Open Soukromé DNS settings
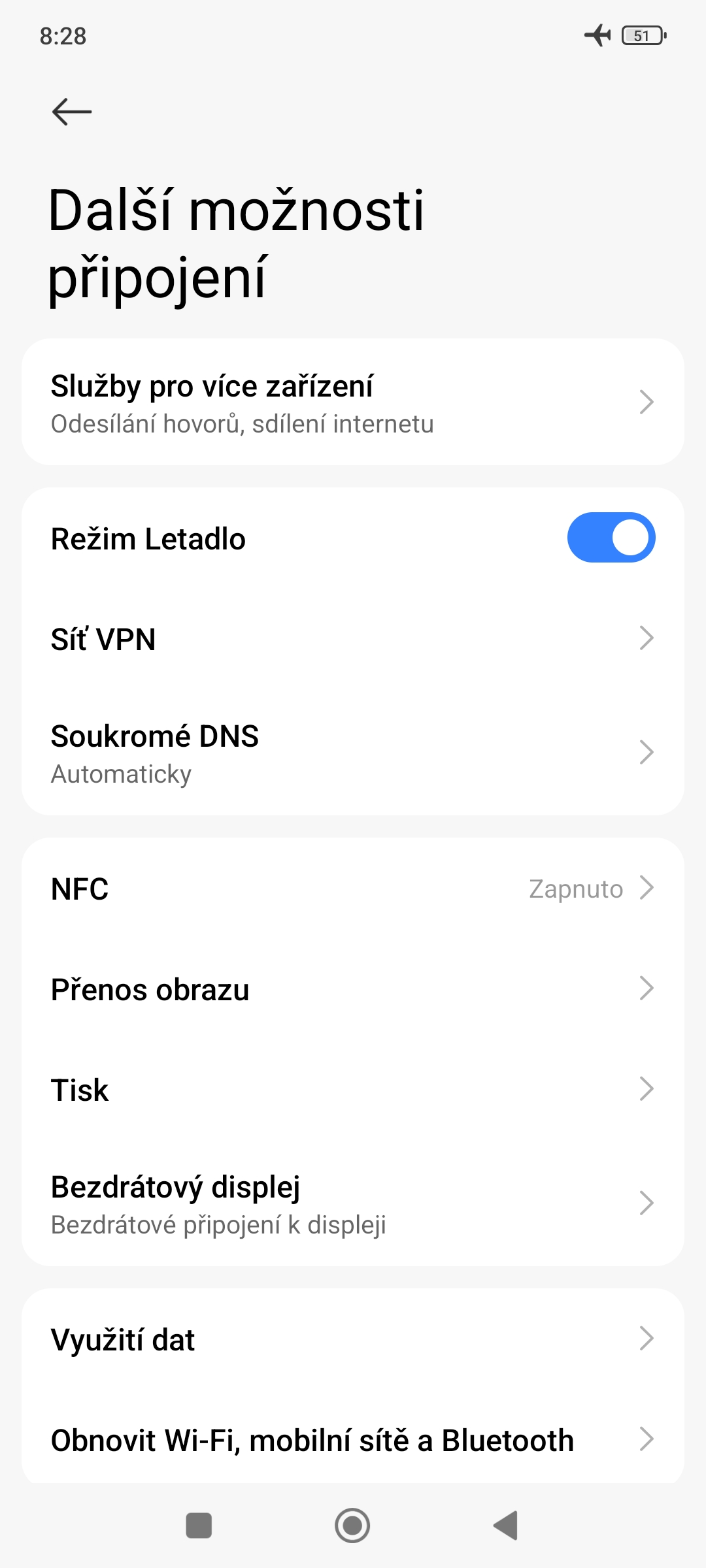706x1568 pixels. tap(353, 753)
